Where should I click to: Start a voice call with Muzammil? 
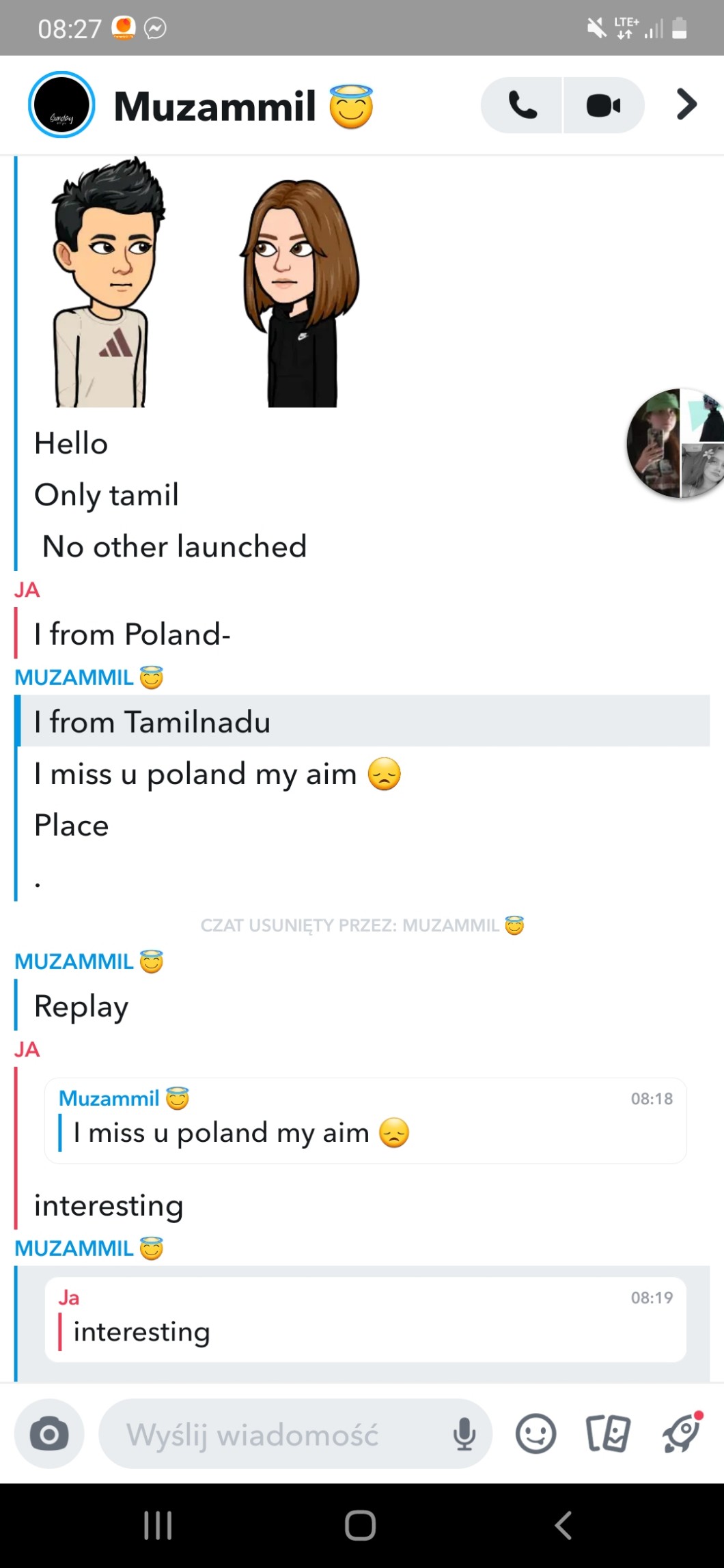click(x=523, y=106)
